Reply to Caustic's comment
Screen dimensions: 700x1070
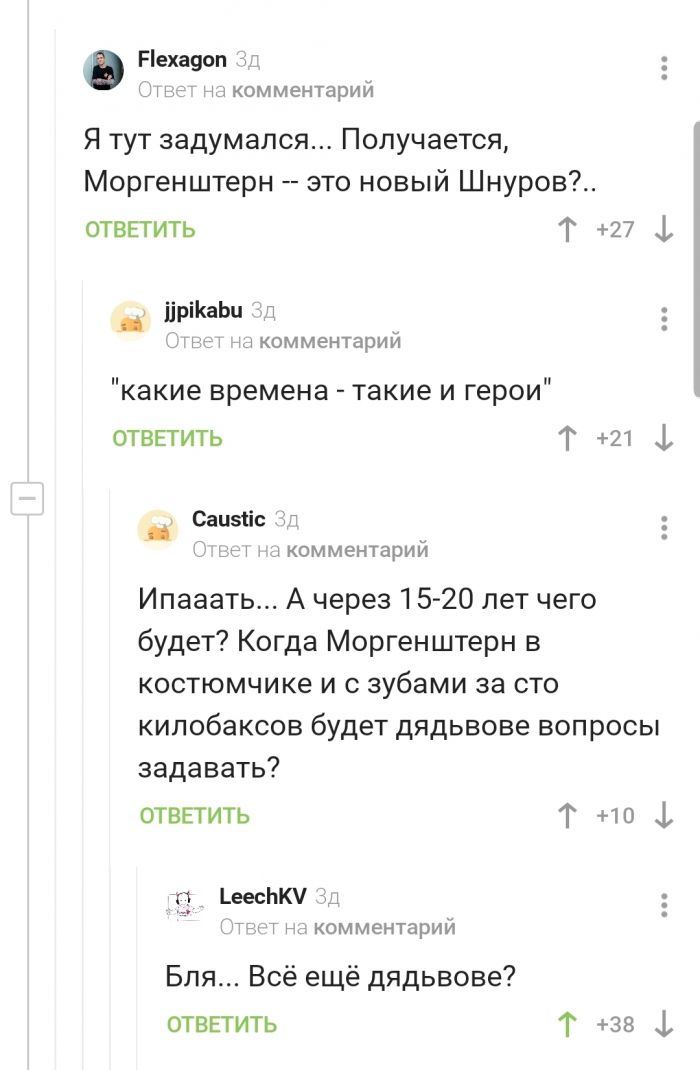(x=194, y=816)
